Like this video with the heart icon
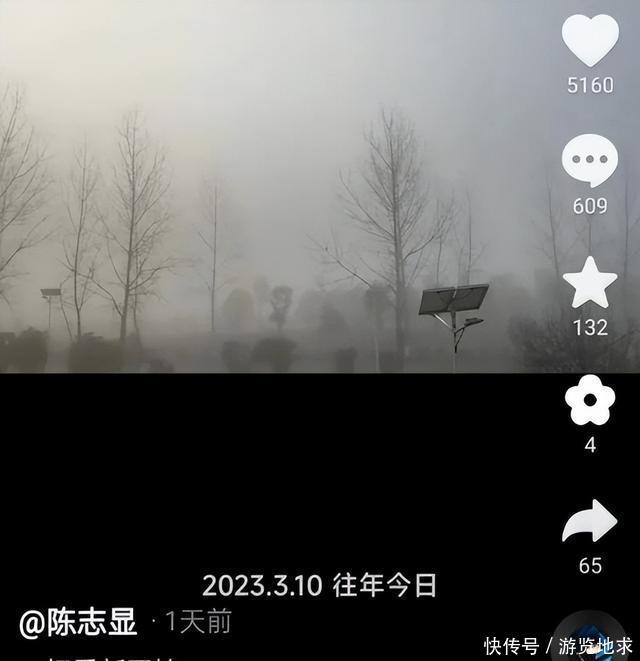The width and height of the screenshot is (640, 661). tap(590, 41)
